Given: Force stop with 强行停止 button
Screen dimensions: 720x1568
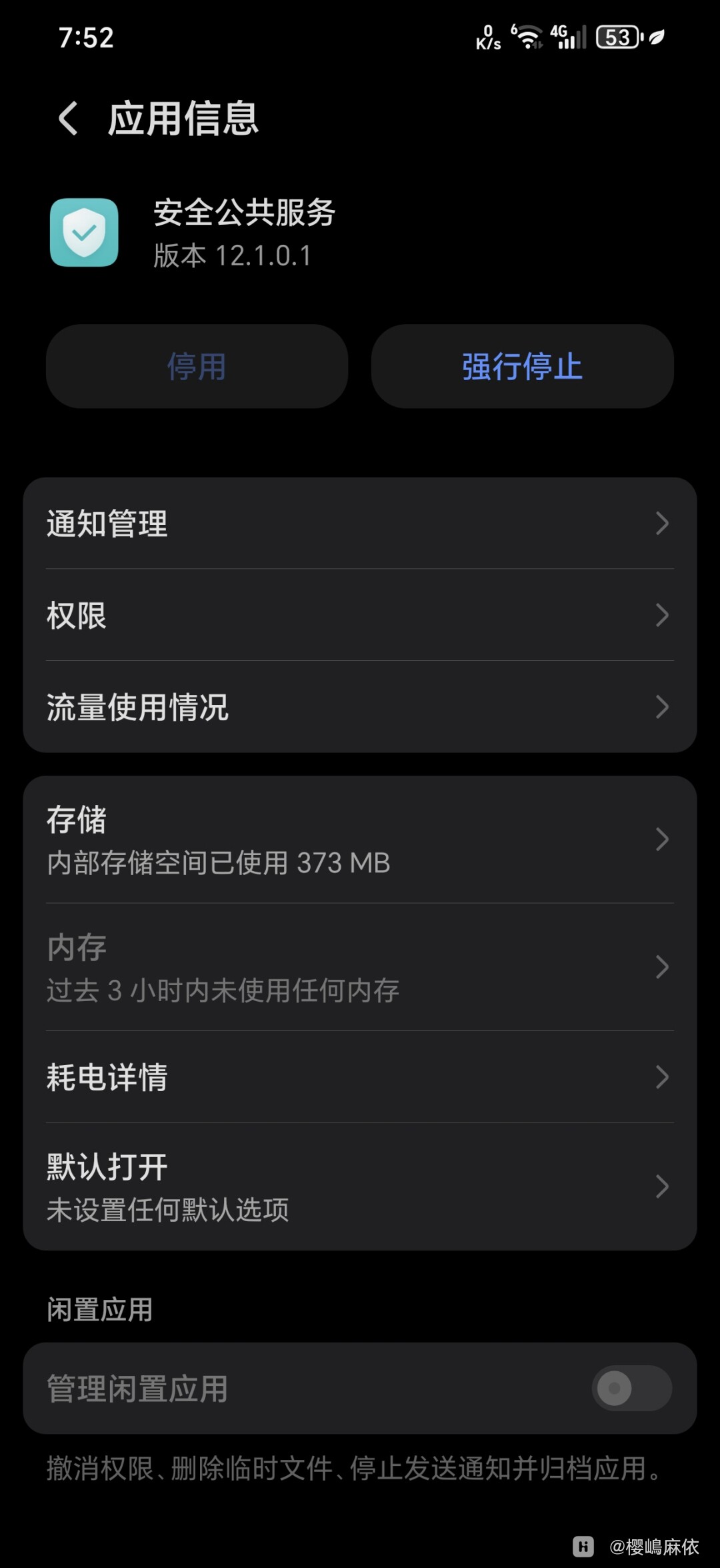Looking at the screenshot, I should coord(522,366).
